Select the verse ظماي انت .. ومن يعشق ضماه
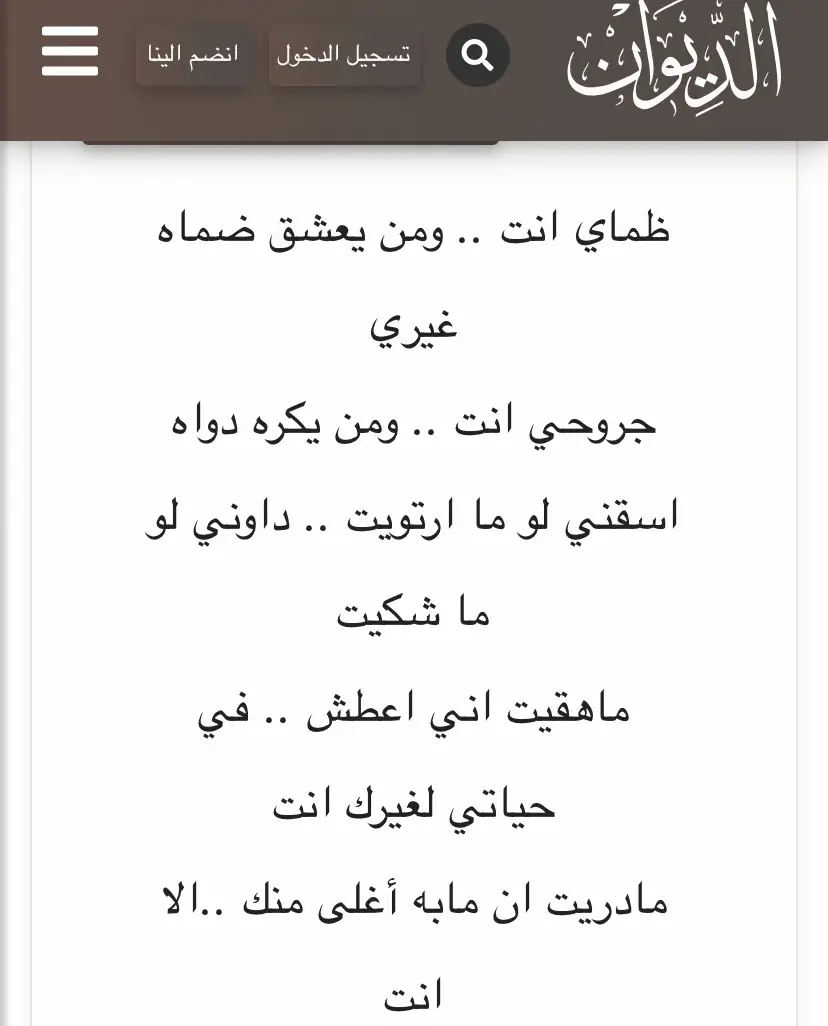 pyautogui.click(x=414, y=227)
